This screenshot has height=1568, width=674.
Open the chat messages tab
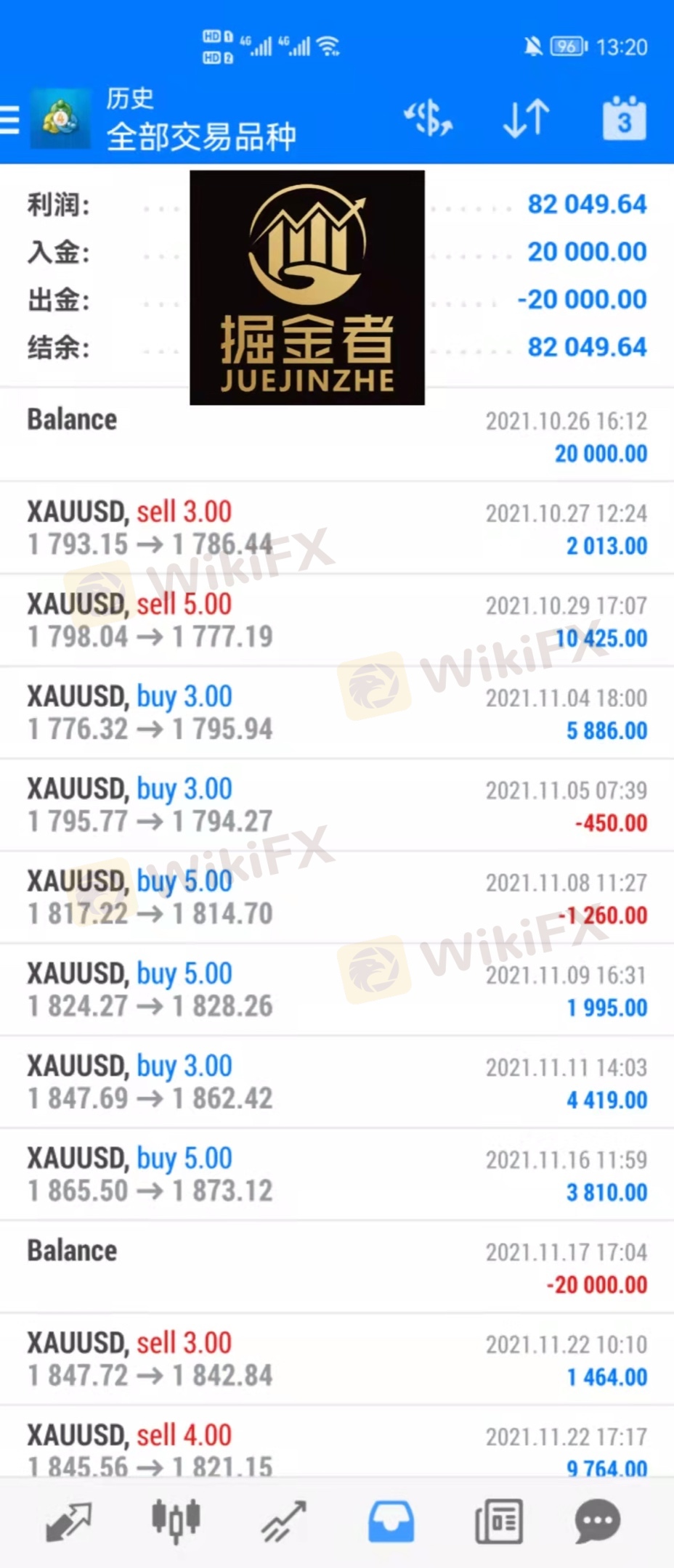click(597, 1521)
